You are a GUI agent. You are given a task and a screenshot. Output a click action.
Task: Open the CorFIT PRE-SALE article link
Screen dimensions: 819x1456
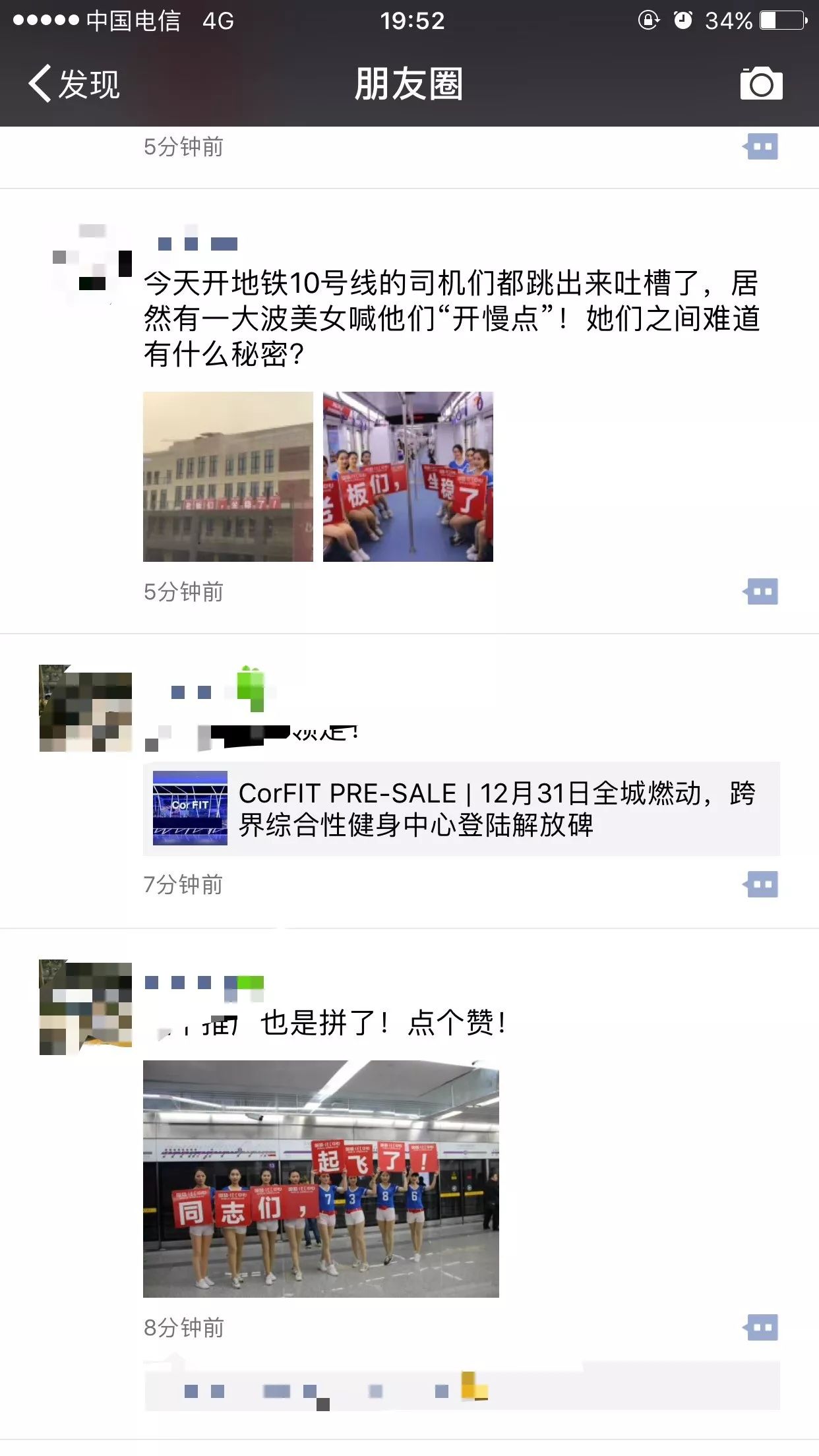click(x=462, y=808)
